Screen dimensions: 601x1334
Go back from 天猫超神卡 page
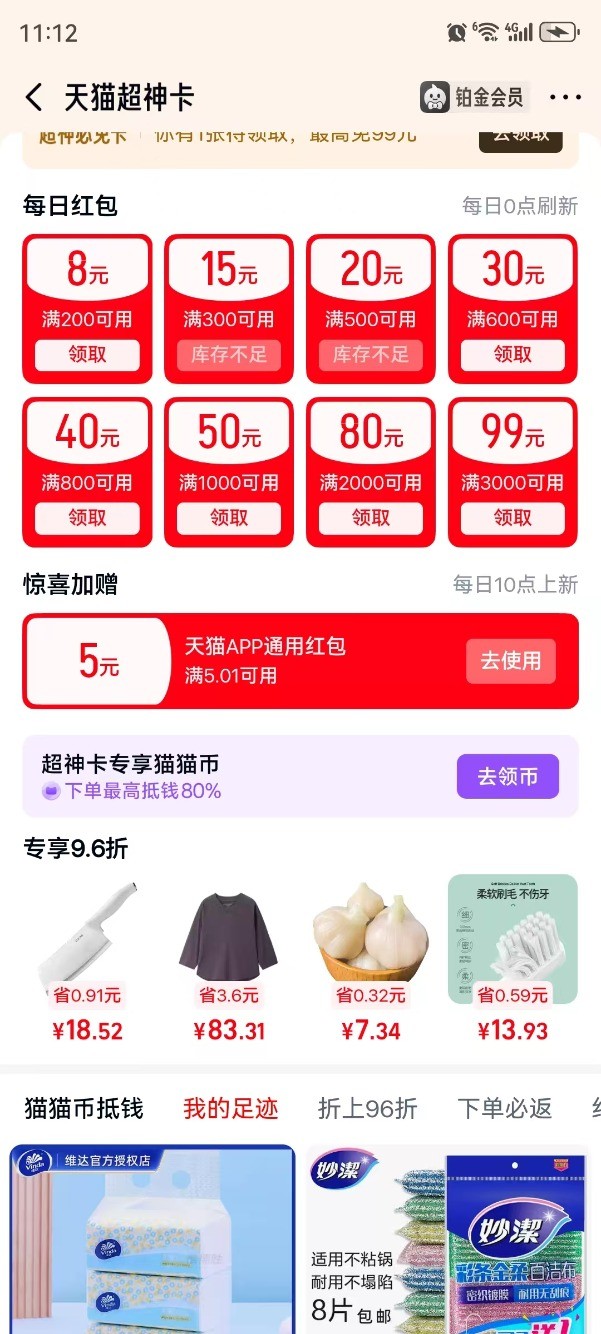tap(34, 97)
